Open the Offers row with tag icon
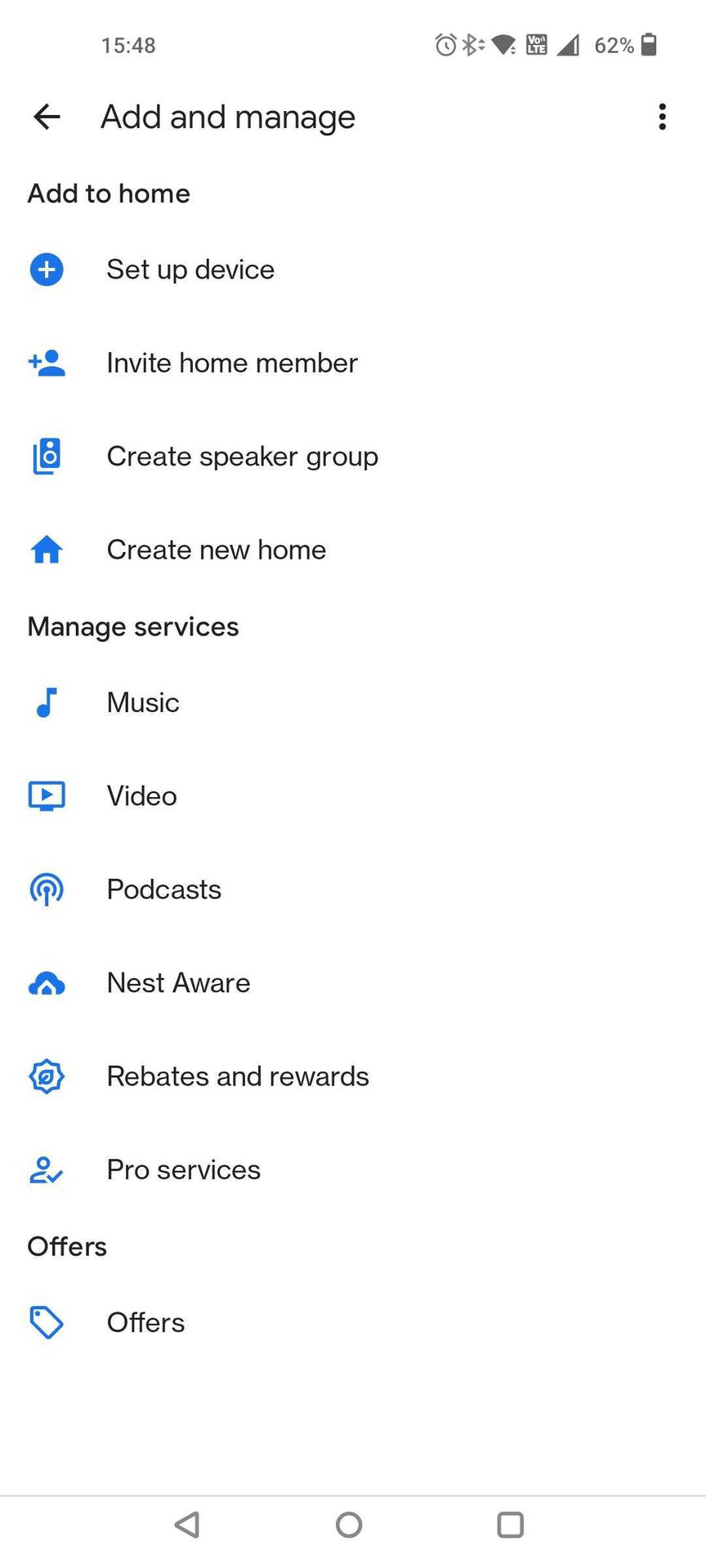The image size is (706, 1568). pos(145,1322)
